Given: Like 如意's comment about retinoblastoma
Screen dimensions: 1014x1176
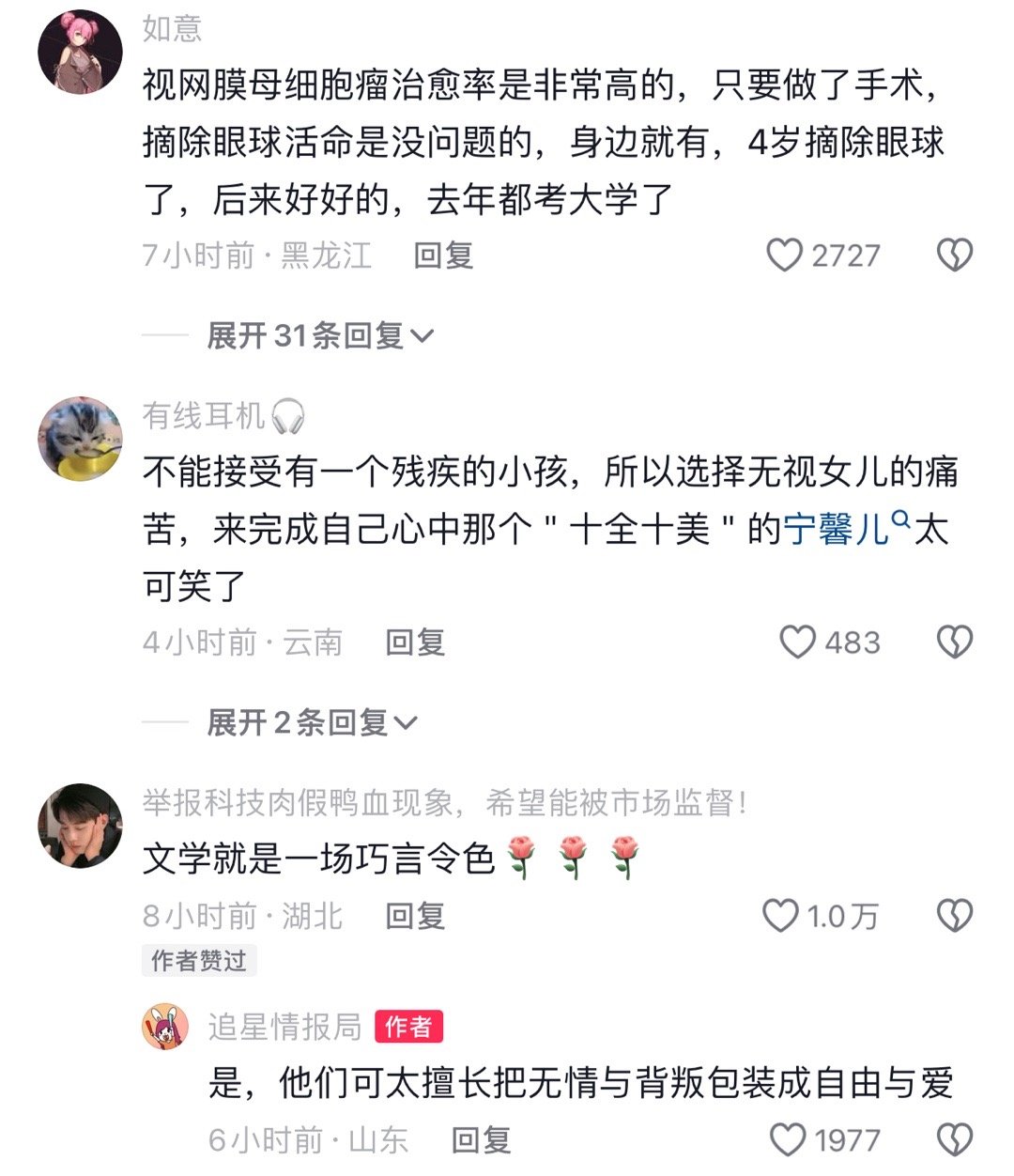Looking at the screenshot, I should click(785, 255).
